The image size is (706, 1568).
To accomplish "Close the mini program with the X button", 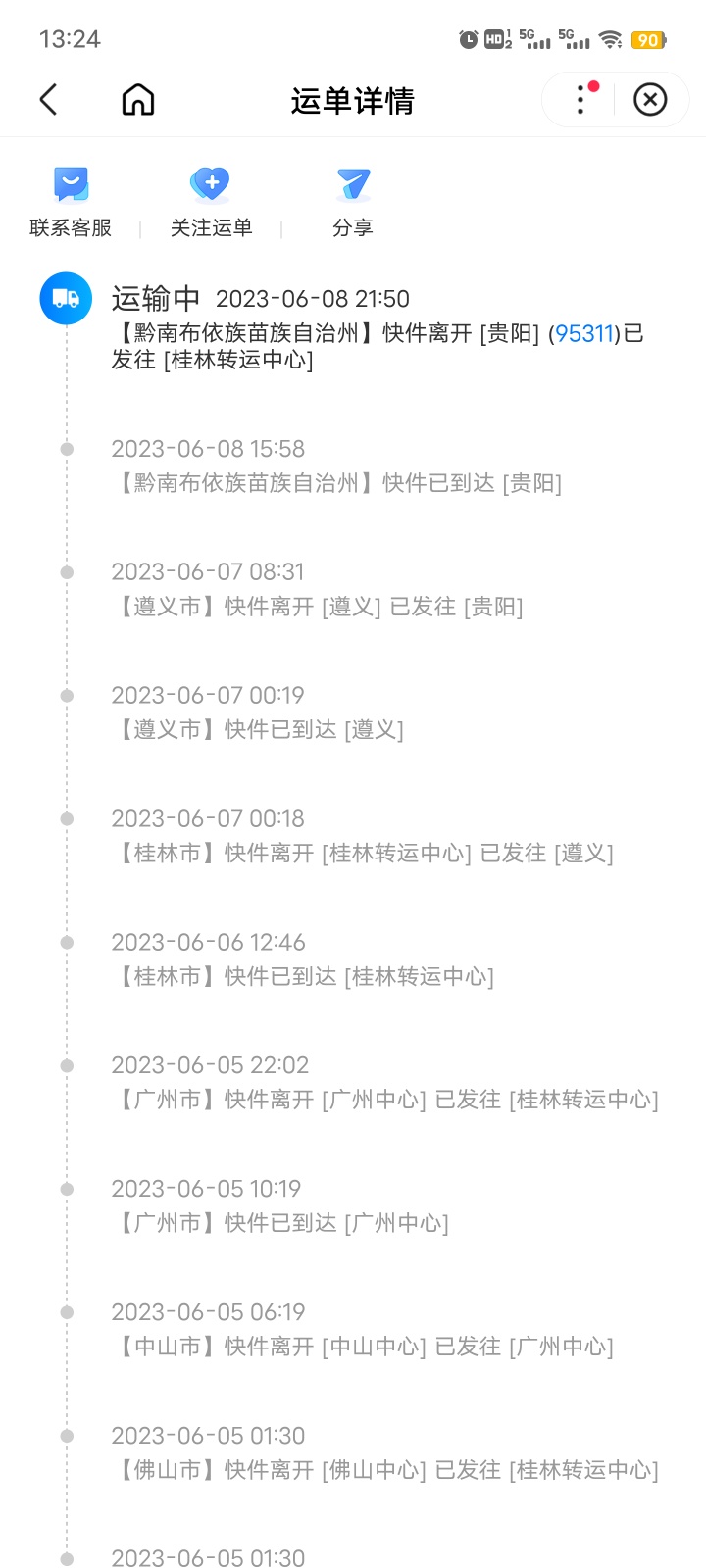I will (x=650, y=99).
